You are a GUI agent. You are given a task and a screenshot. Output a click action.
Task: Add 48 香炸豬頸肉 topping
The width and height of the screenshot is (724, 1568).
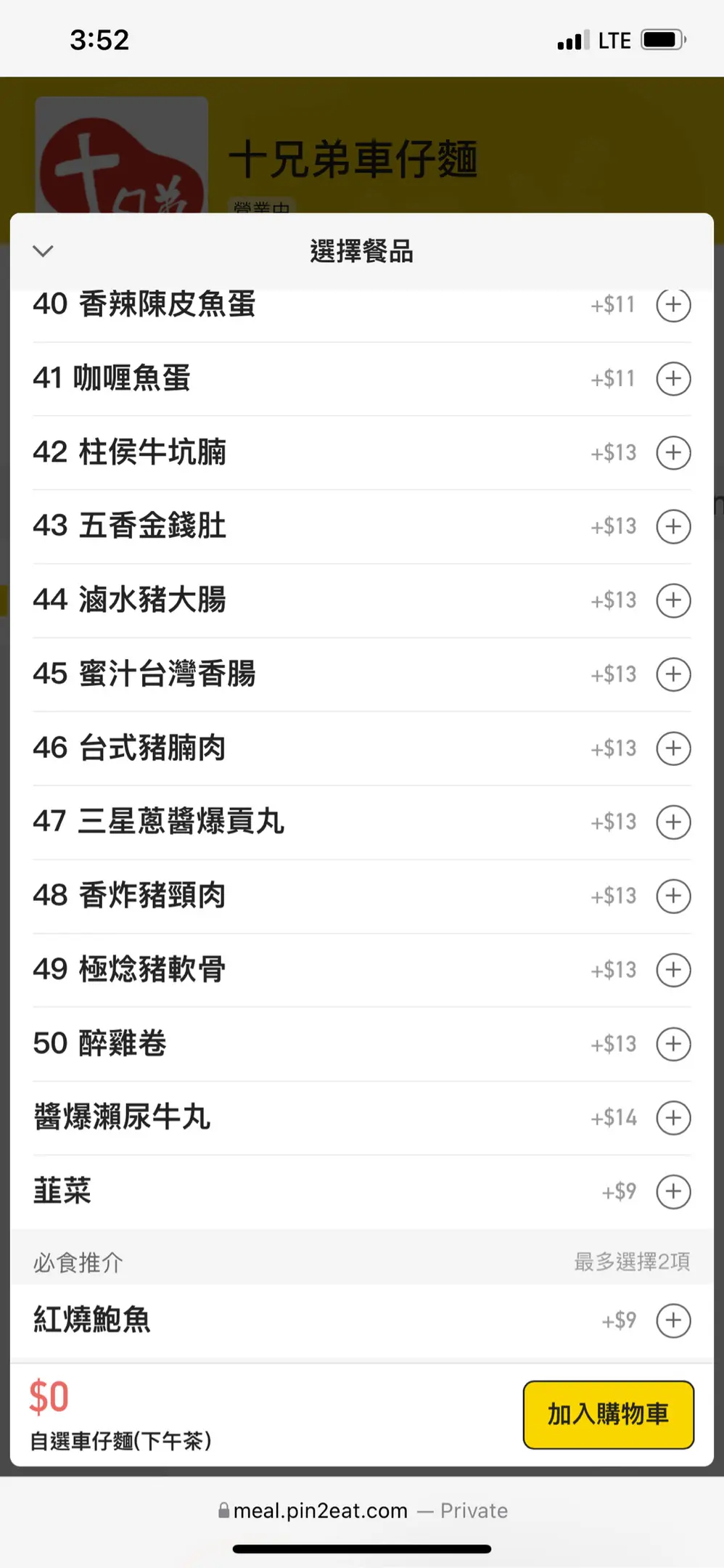(x=672, y=896)
